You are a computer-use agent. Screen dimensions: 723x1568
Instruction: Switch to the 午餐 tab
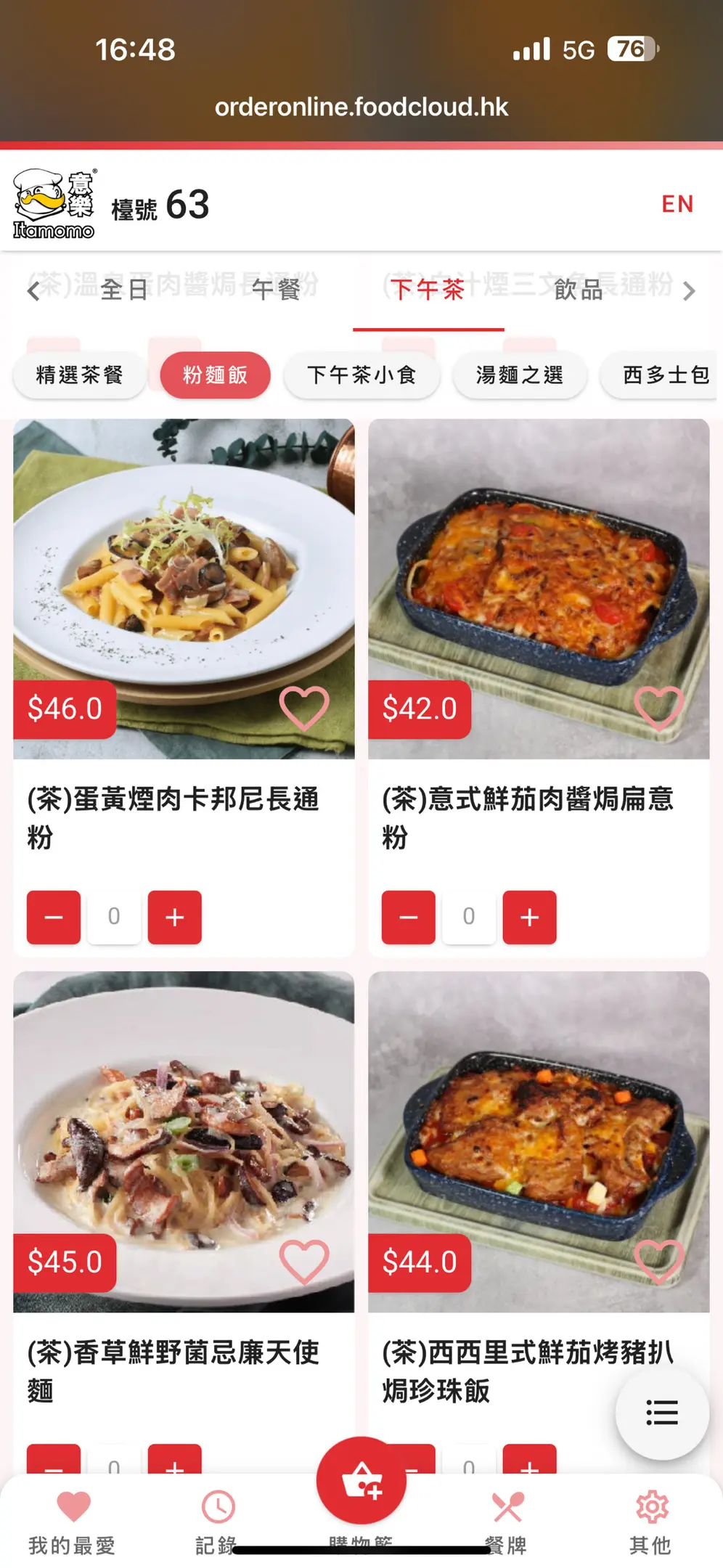pyautogui.click(x=277, y=290)
